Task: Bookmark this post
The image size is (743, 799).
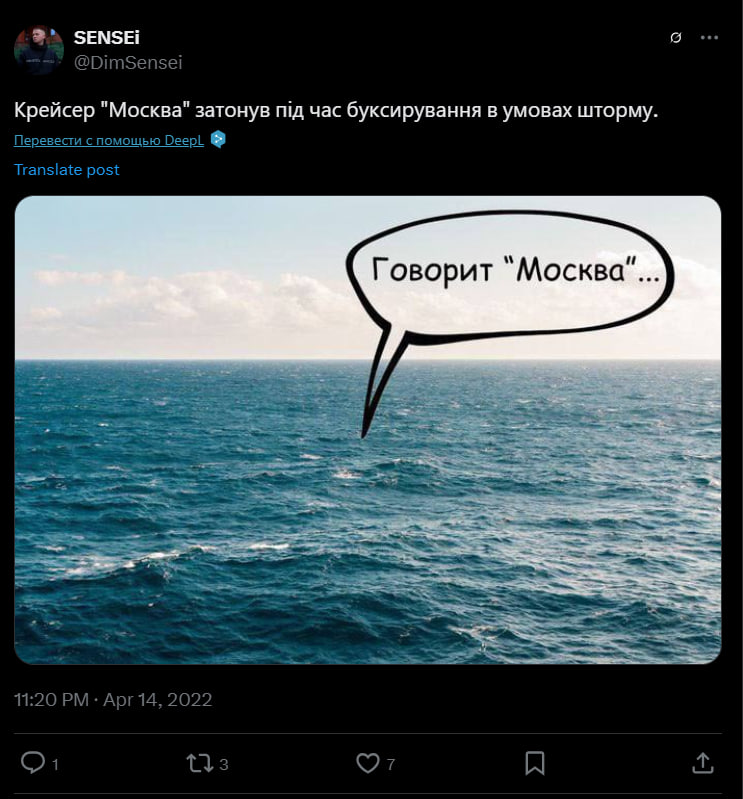Action: (x=535, y=763)
